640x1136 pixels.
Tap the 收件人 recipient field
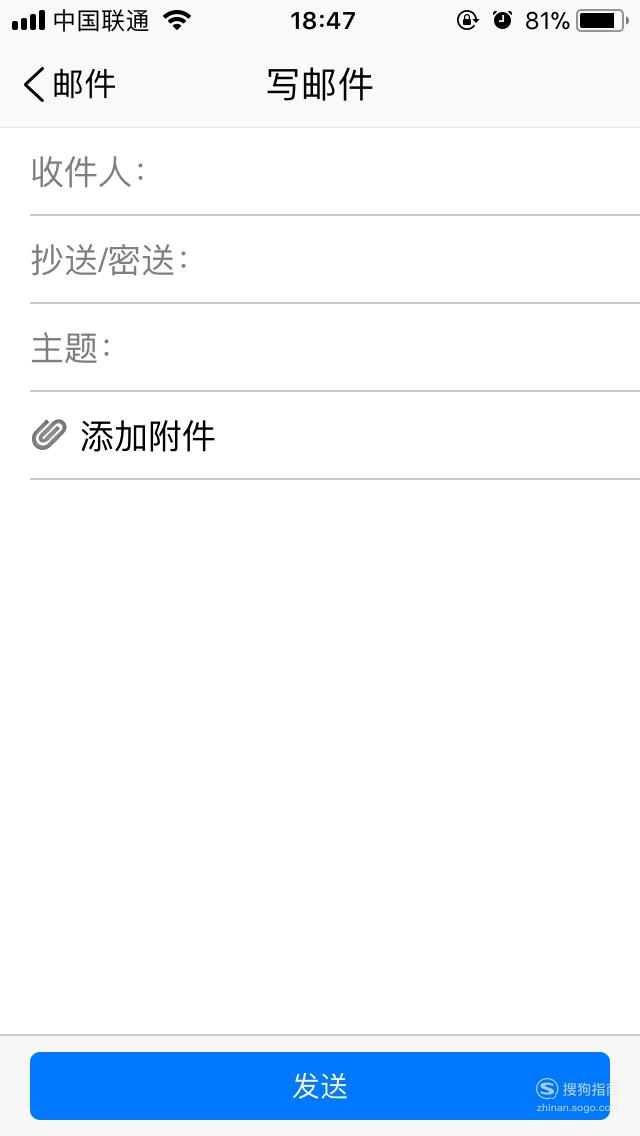click(x=335, y=172)
